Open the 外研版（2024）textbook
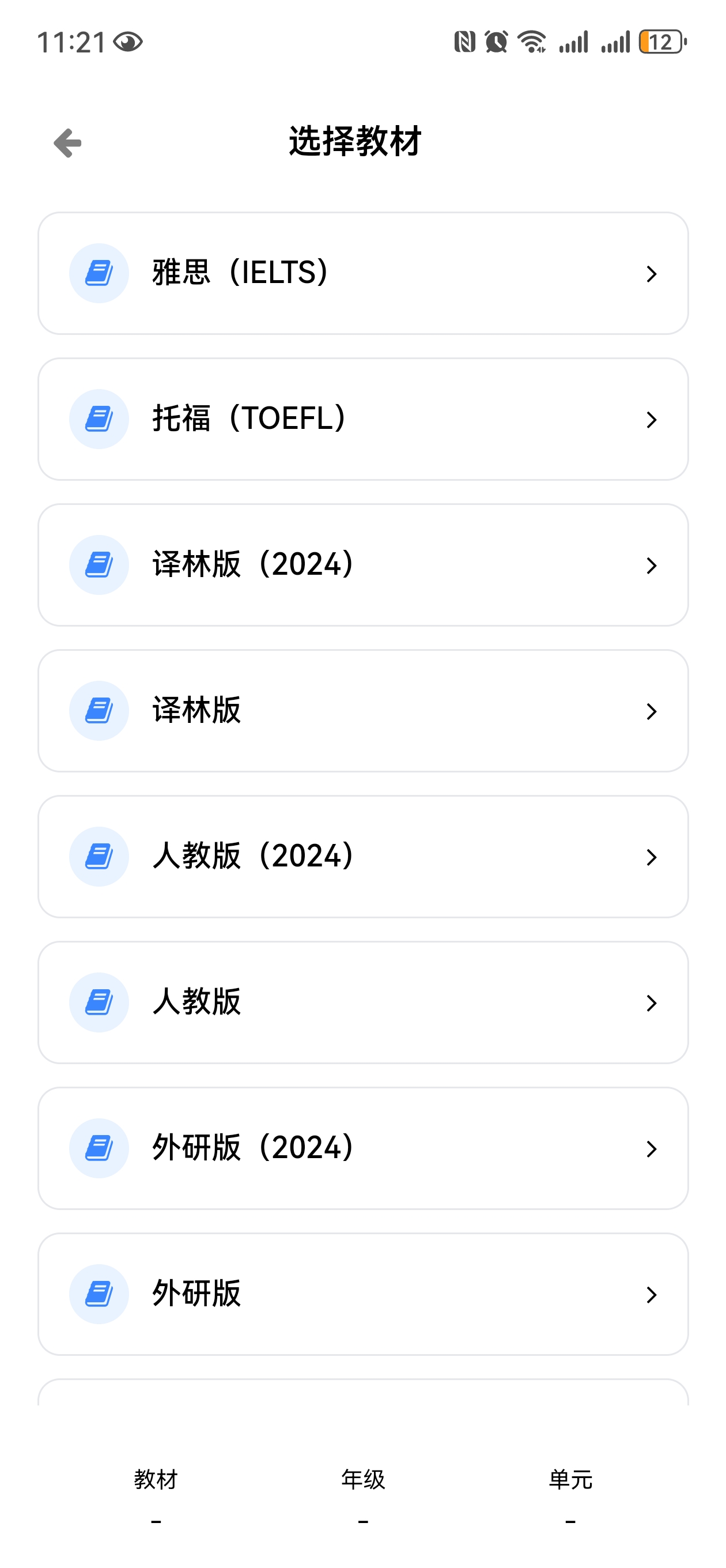The width and height of the screenshot is (726, 1568). coord(362,1148)
